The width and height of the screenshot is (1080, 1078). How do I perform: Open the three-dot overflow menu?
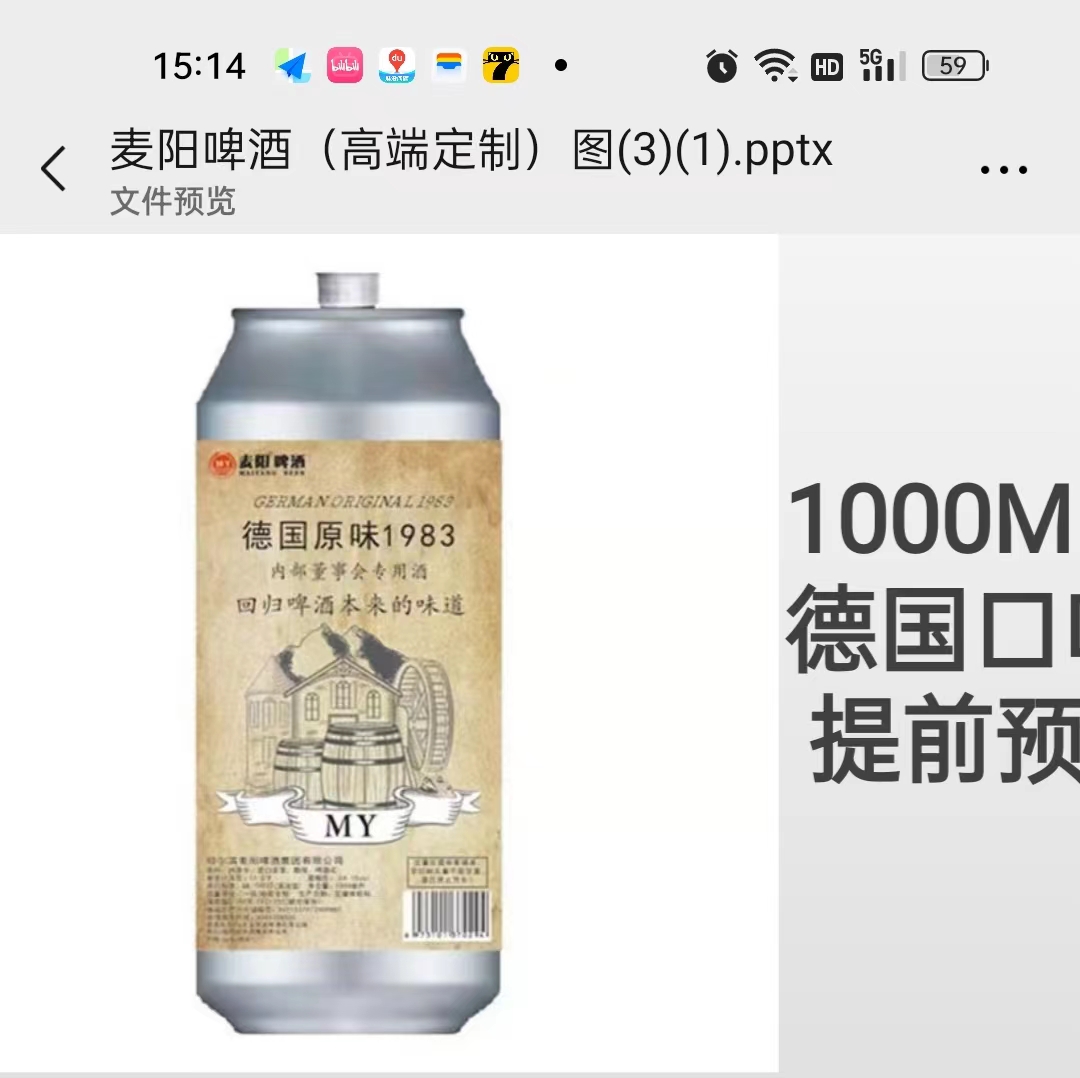(x=1004, y=170)
